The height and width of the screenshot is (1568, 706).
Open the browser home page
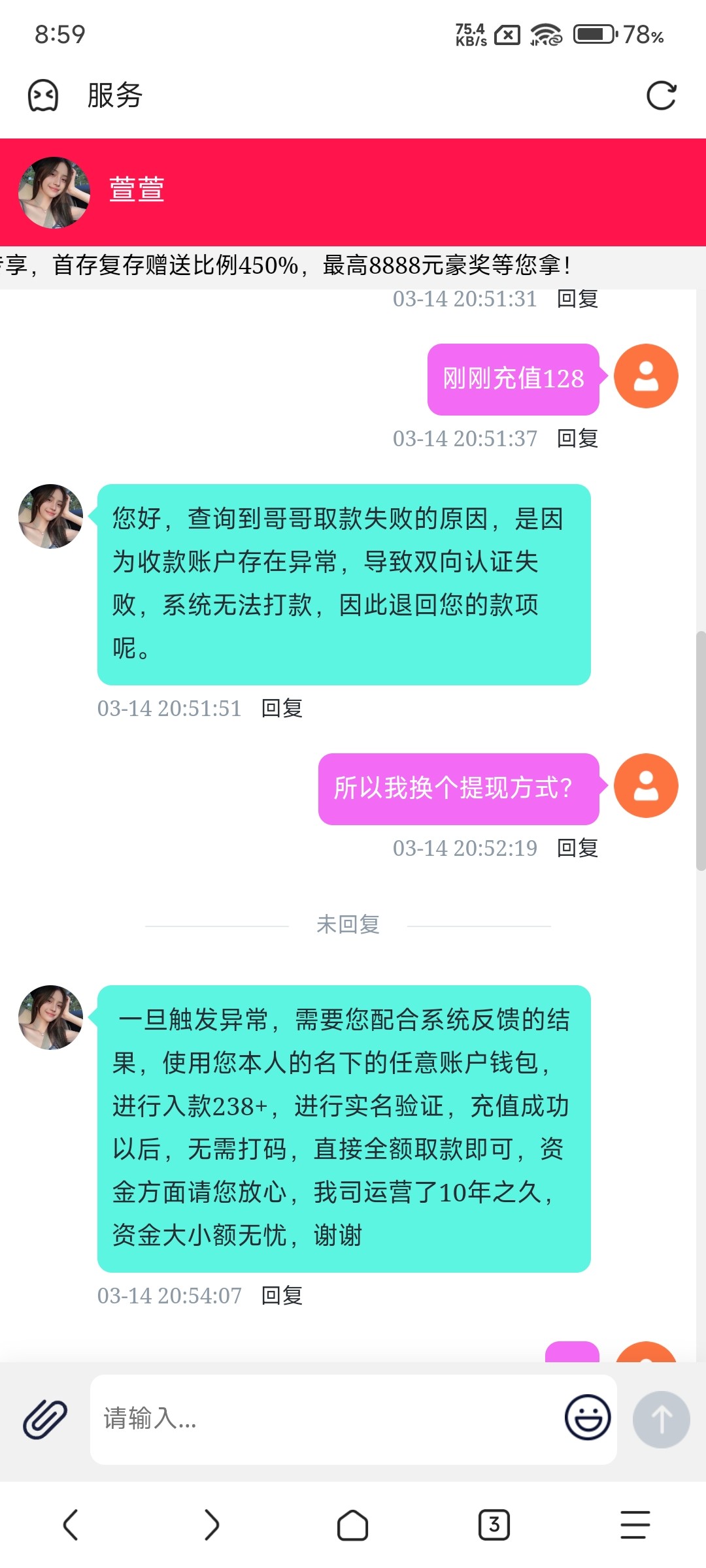(352, 1525)
